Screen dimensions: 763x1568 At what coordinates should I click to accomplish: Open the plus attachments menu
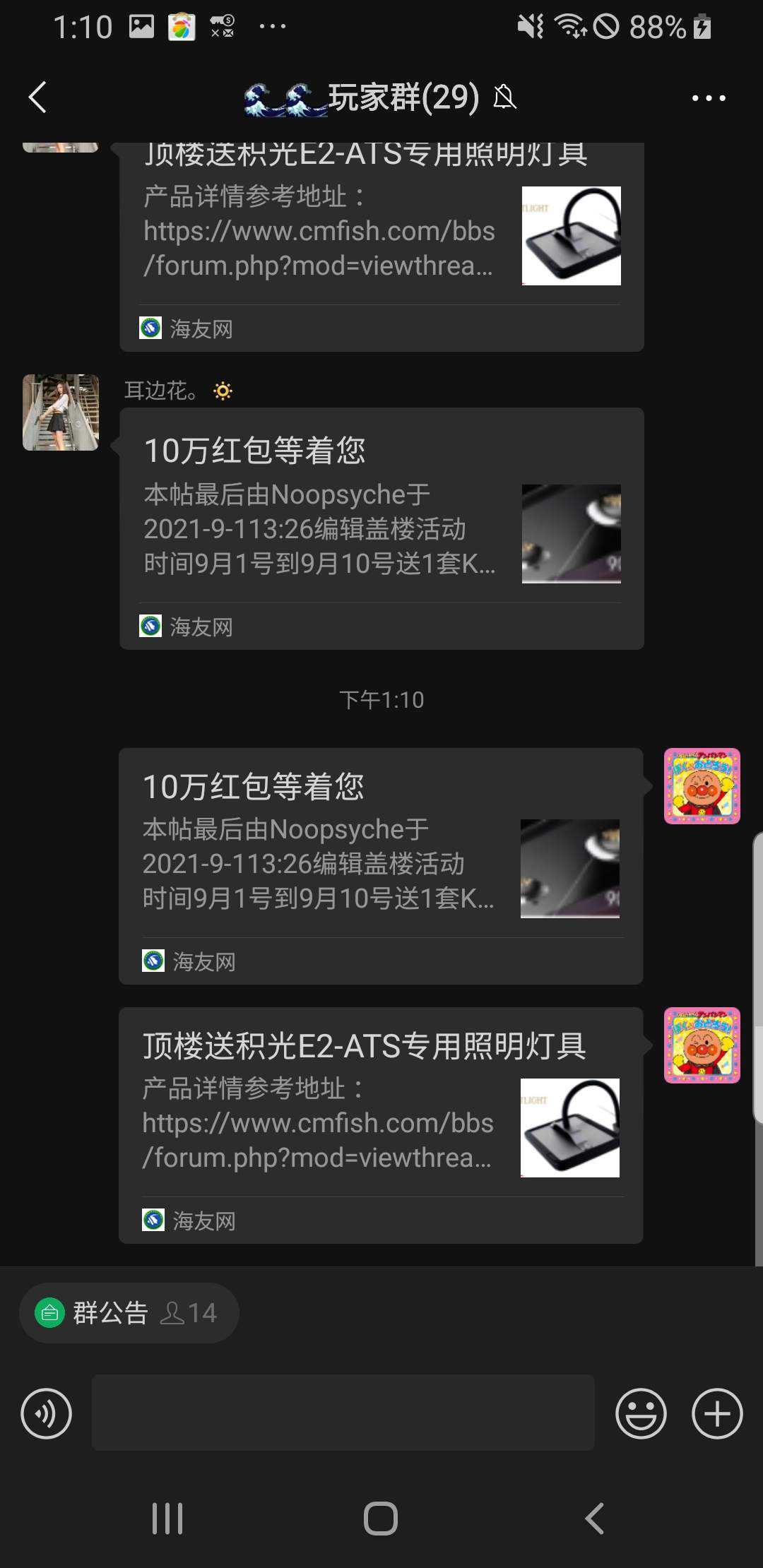click(717, 1413)
